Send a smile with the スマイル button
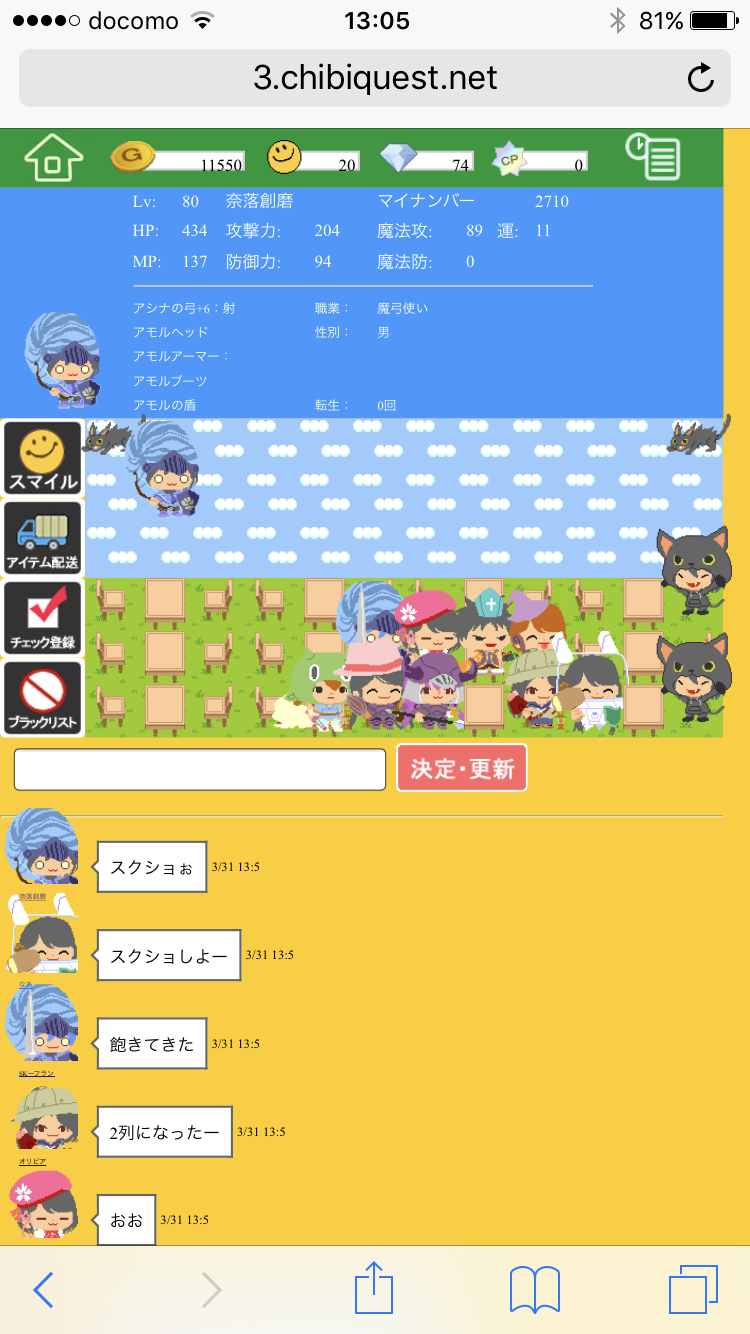Screen dimensions: 750x1334 coord(42,458)
